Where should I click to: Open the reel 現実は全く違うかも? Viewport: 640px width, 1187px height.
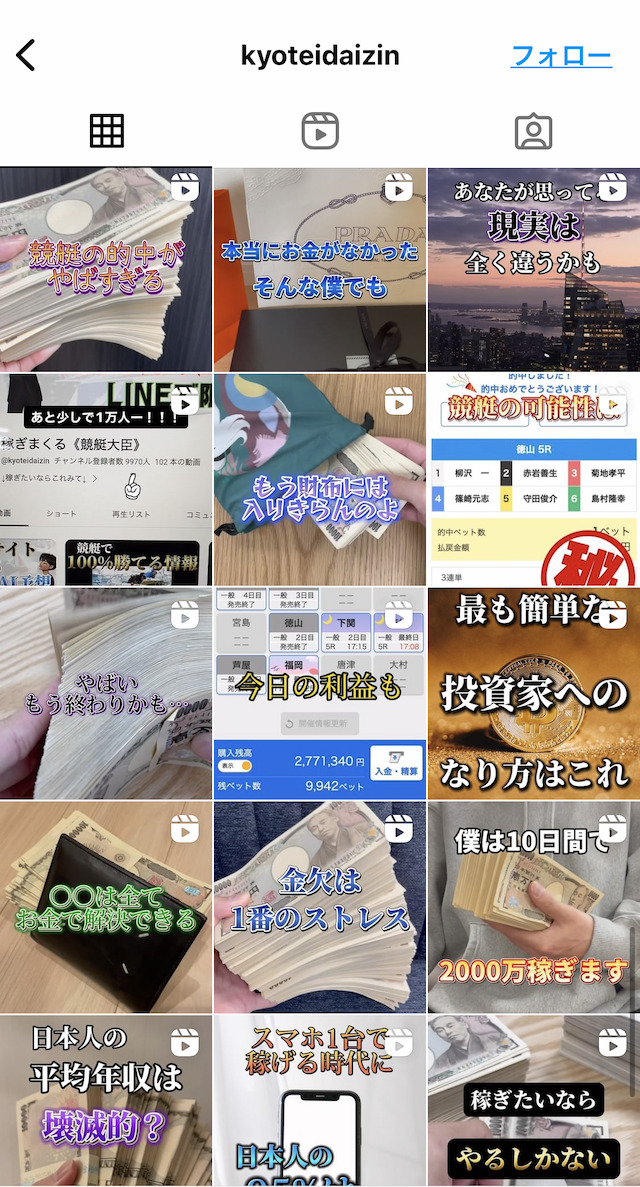tap(534, 269)
